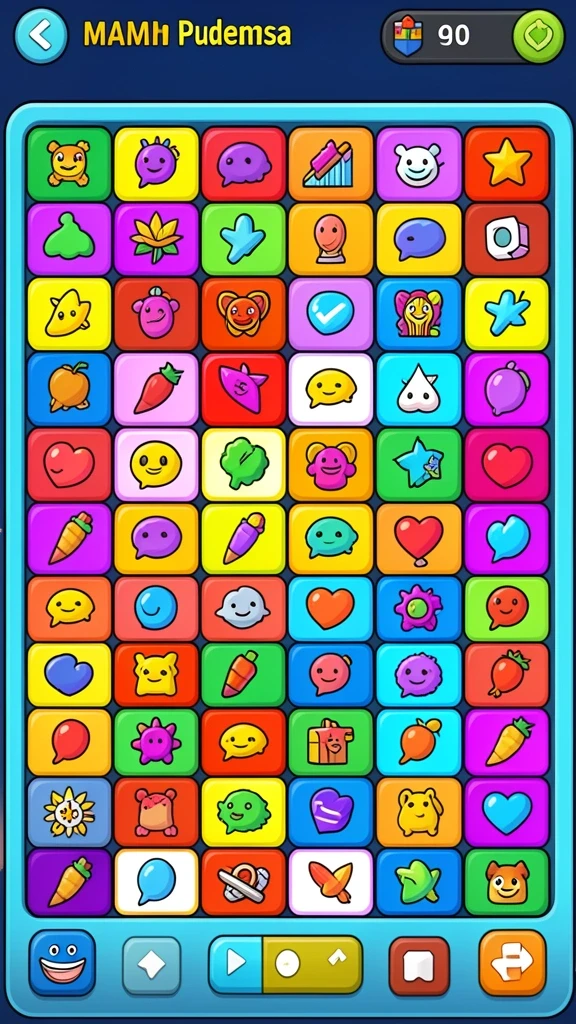This screenshot has height=1024, width=576.
Task: Tap the white cube tile on brown
Action: pyautogui.click(x=507, y=239)
